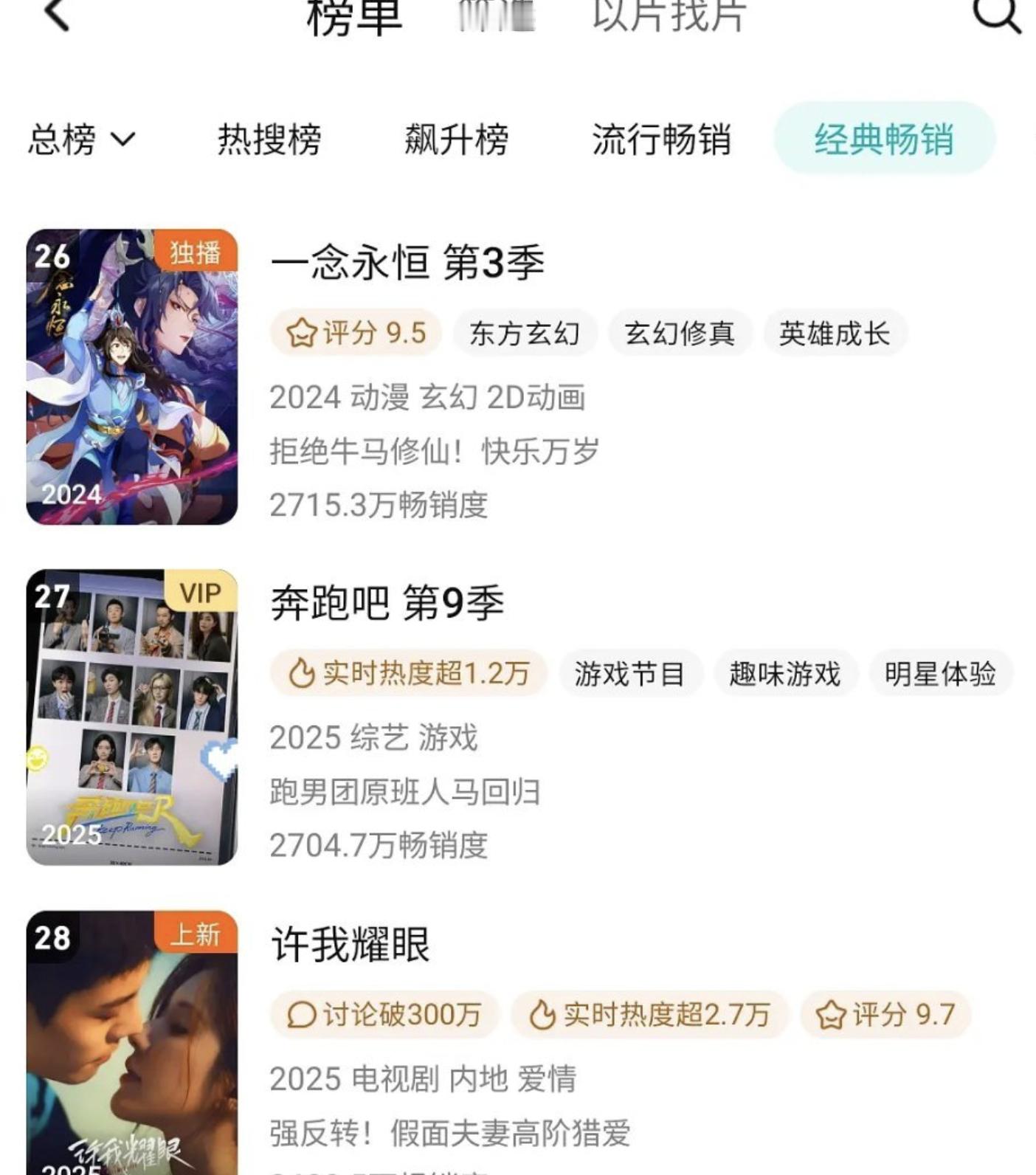The image size is (1036, 1175).
Task: Switch to the 热搜榜 ranking
Action: pos(269,139)
